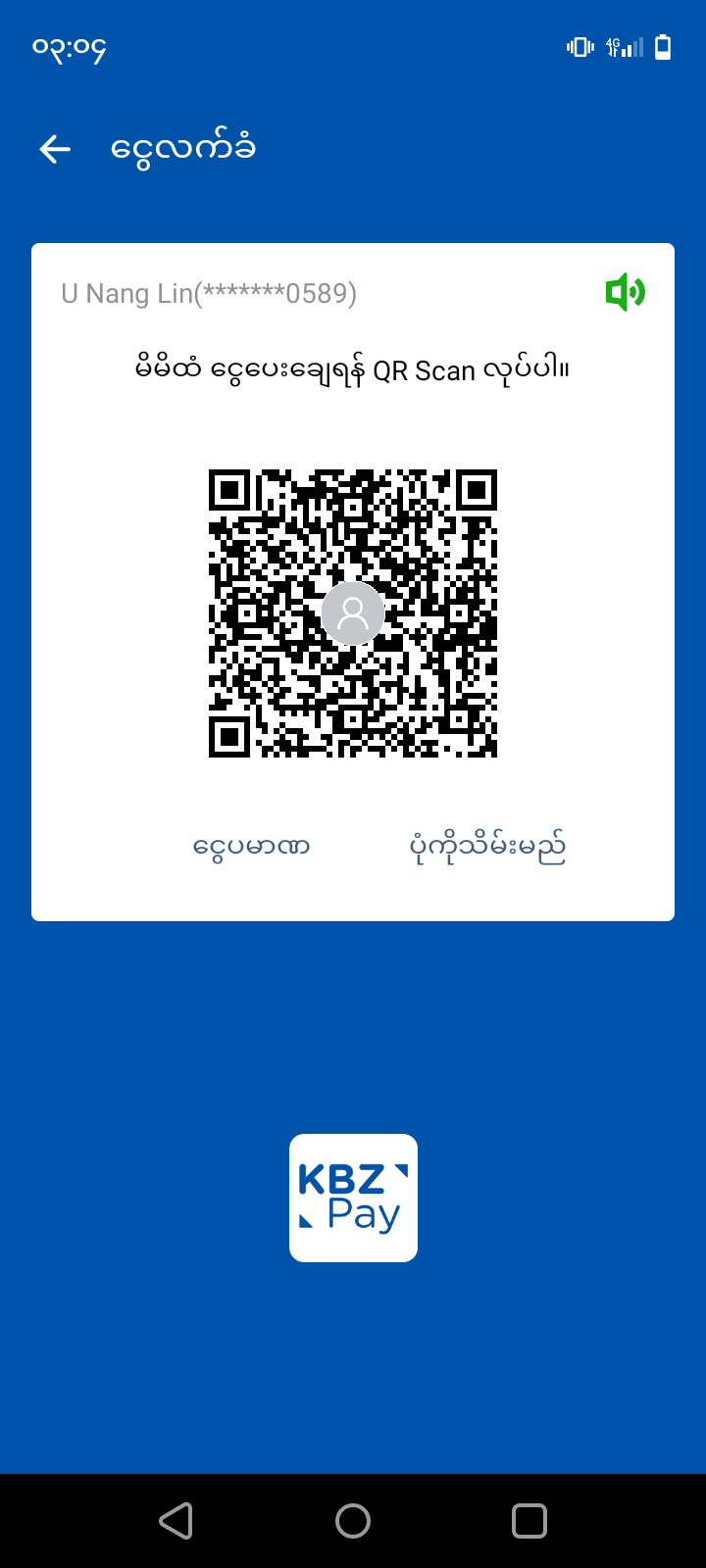Go back using the top arrow
706x1568 pixels.
point(55,149)
